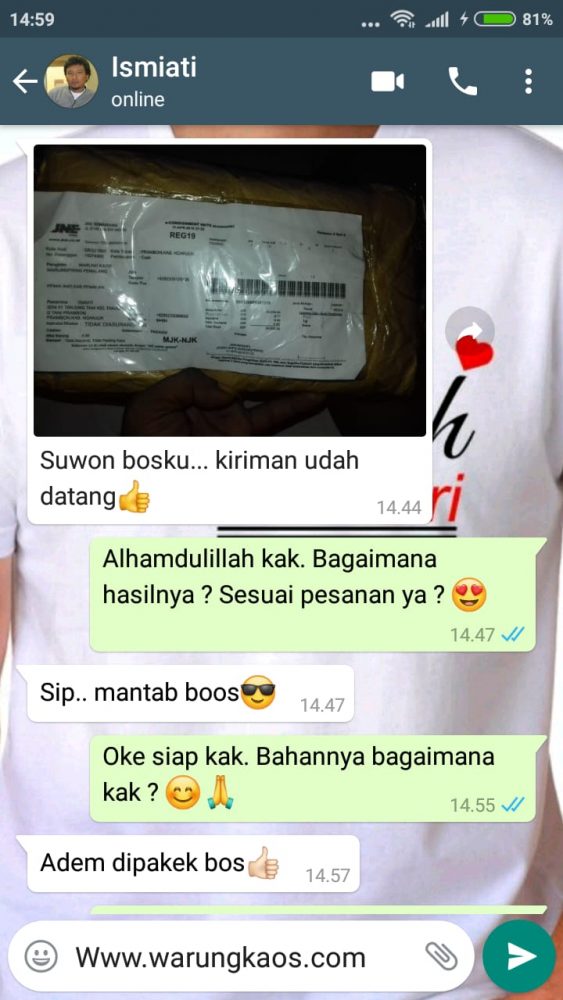
Task: Open the emoji picker
Action: 41,957
